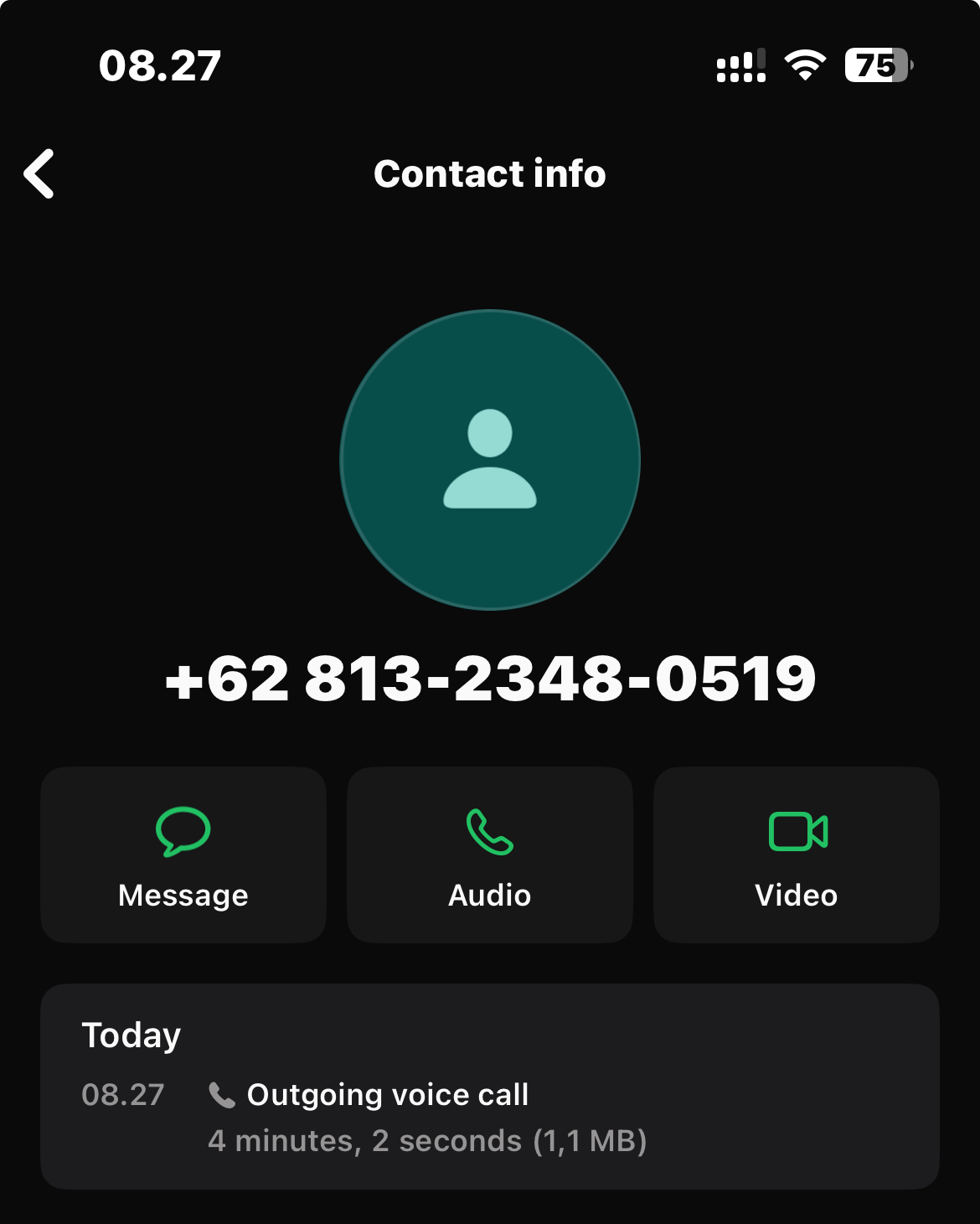Send a message to this contact
This screenshot has width=980, height=1224.
[183, 855]
